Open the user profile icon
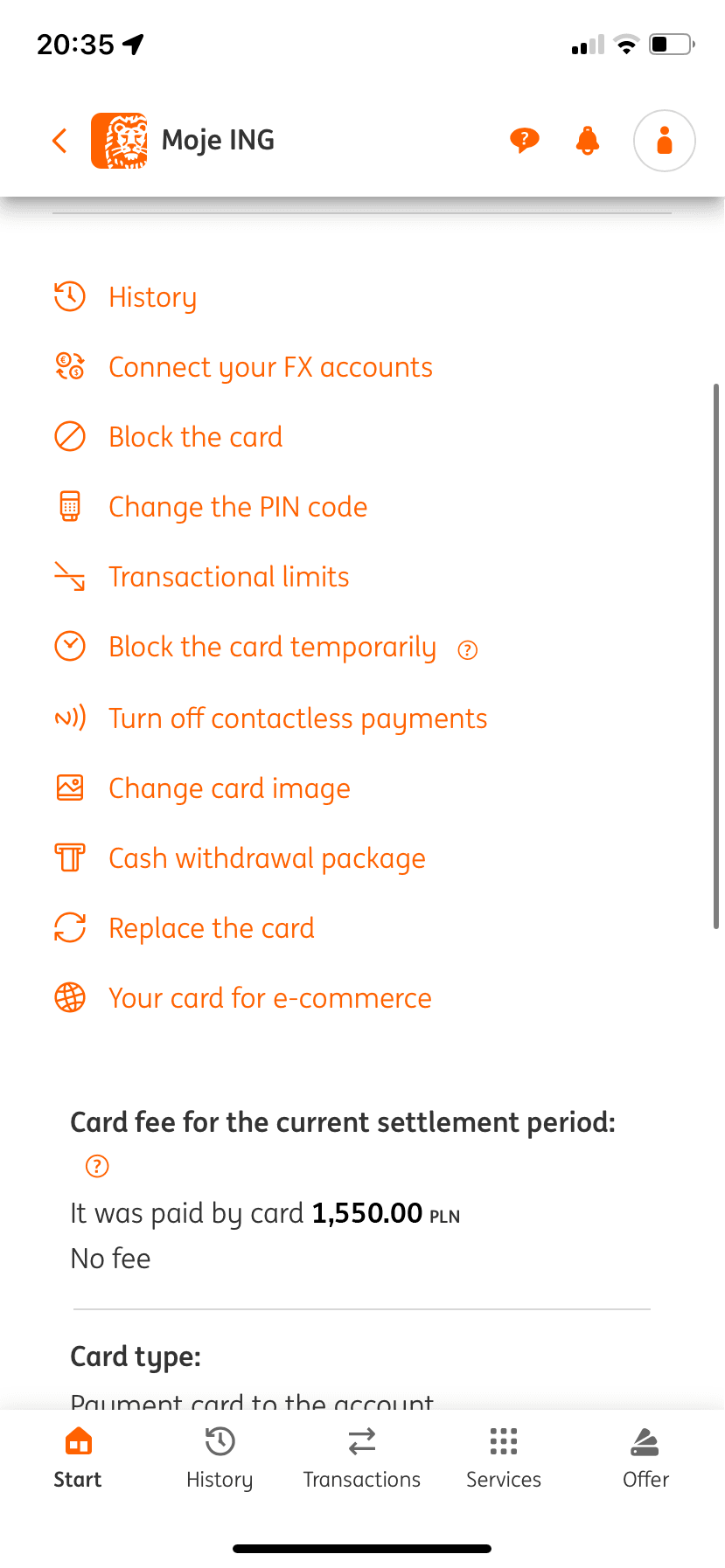 coord(665,141)
